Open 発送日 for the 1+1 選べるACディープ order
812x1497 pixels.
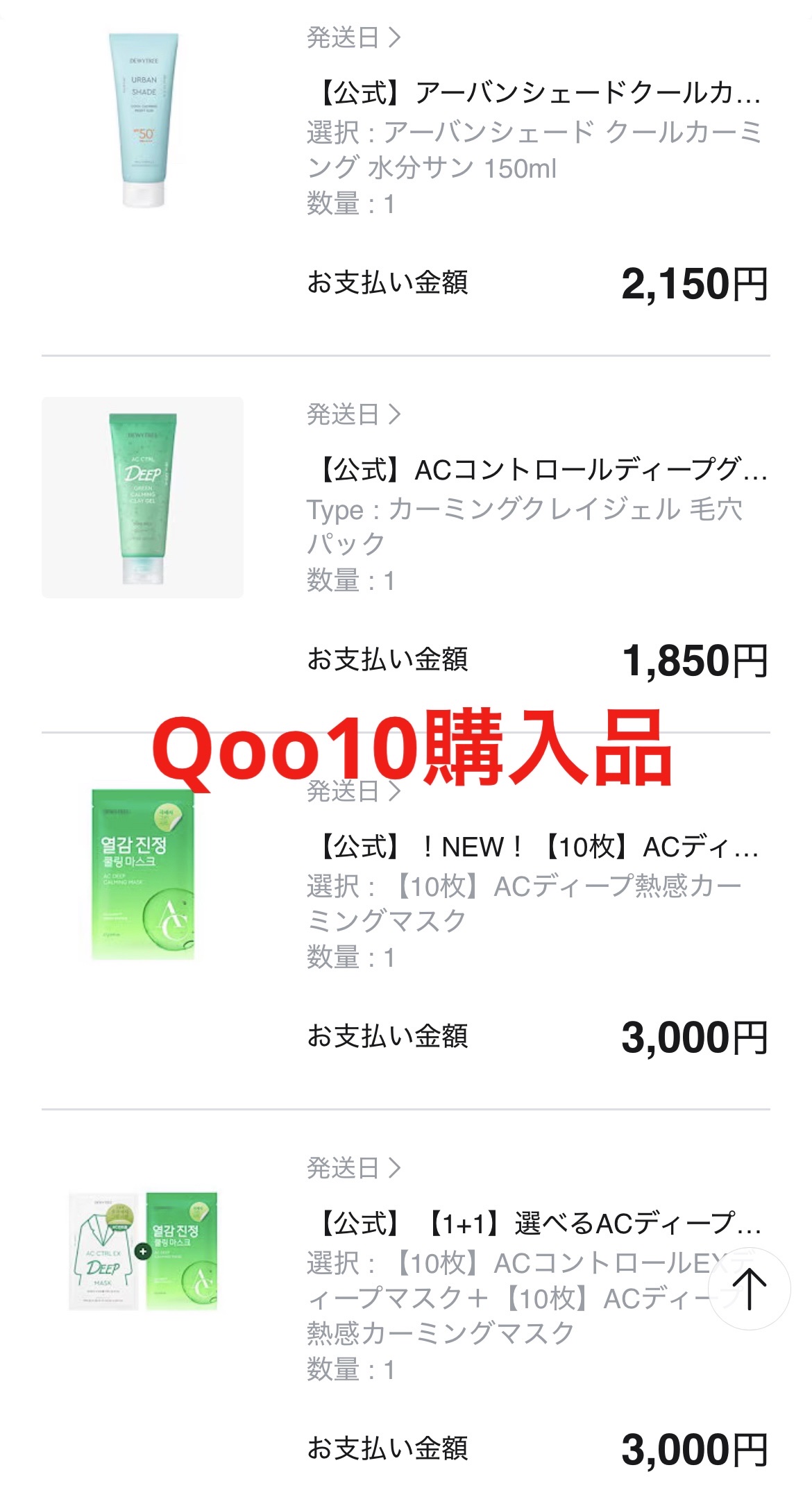coord(354,1168)
